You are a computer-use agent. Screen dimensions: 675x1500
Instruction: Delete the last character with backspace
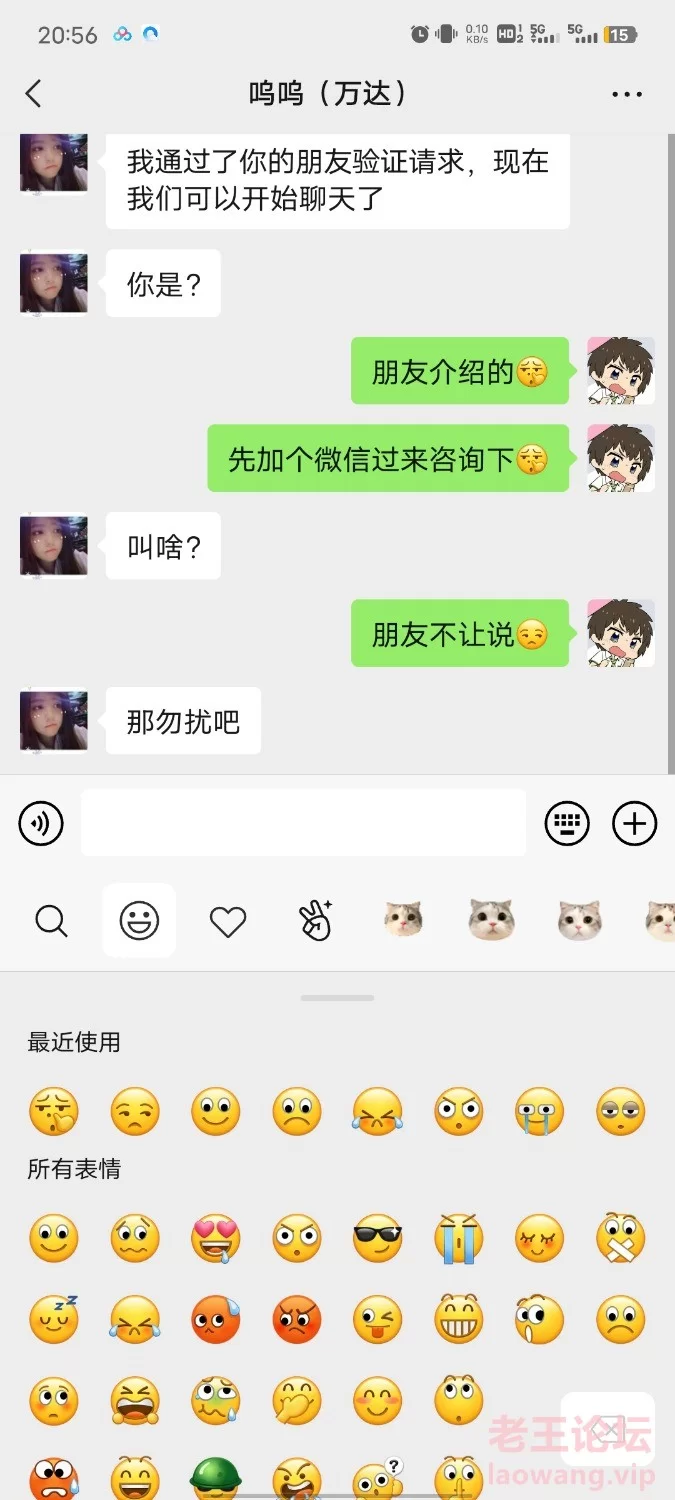pos(608,1429)
